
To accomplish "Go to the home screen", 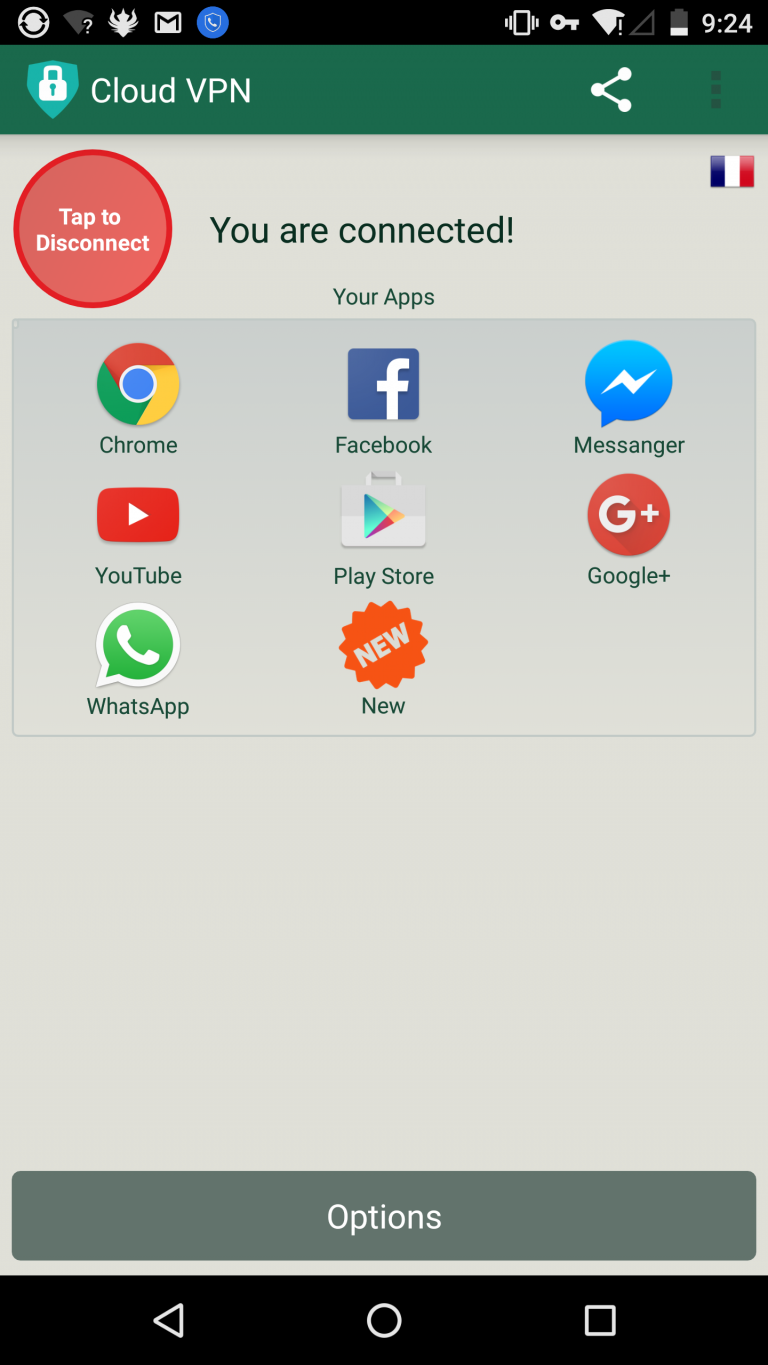I will 384,1320.
